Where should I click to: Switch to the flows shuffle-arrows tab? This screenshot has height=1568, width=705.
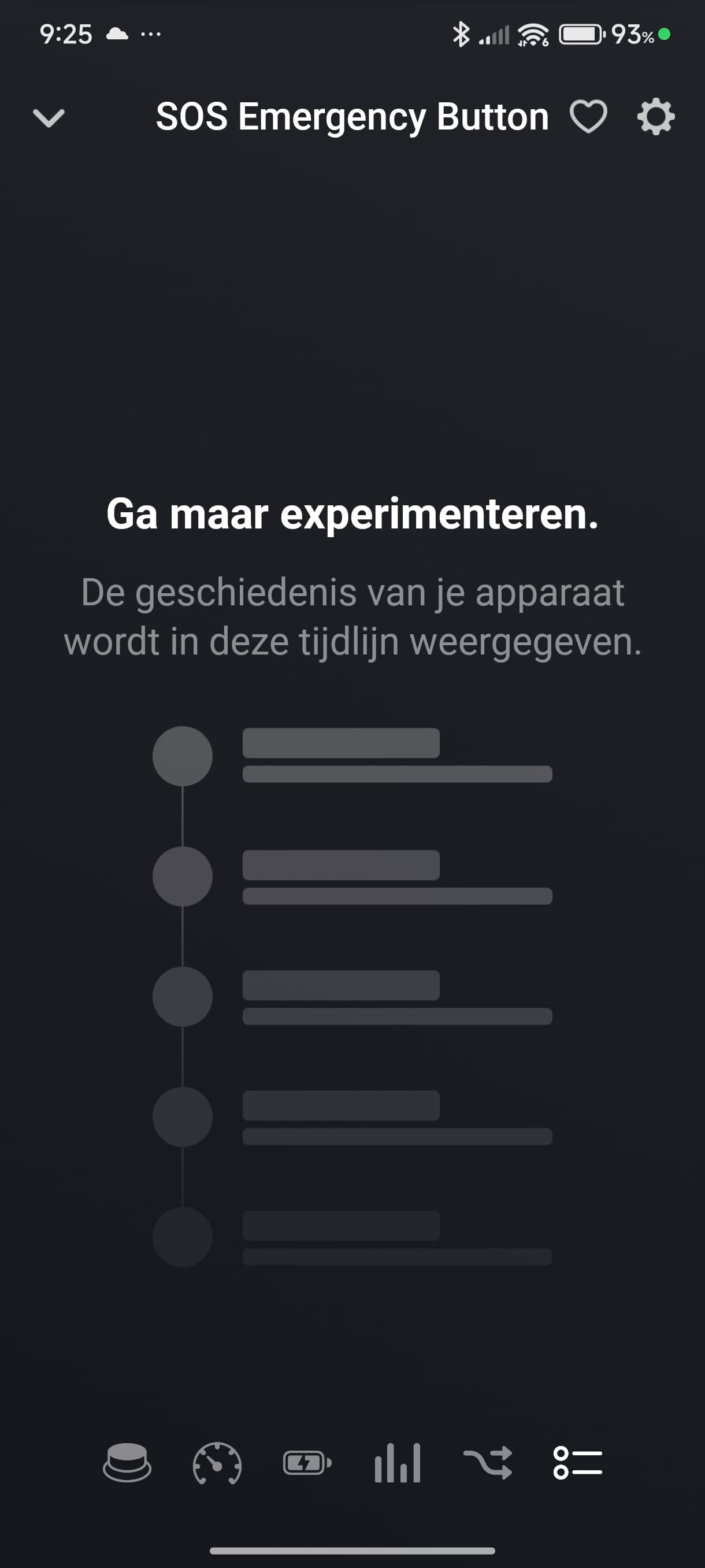(x=488, y=1462)
